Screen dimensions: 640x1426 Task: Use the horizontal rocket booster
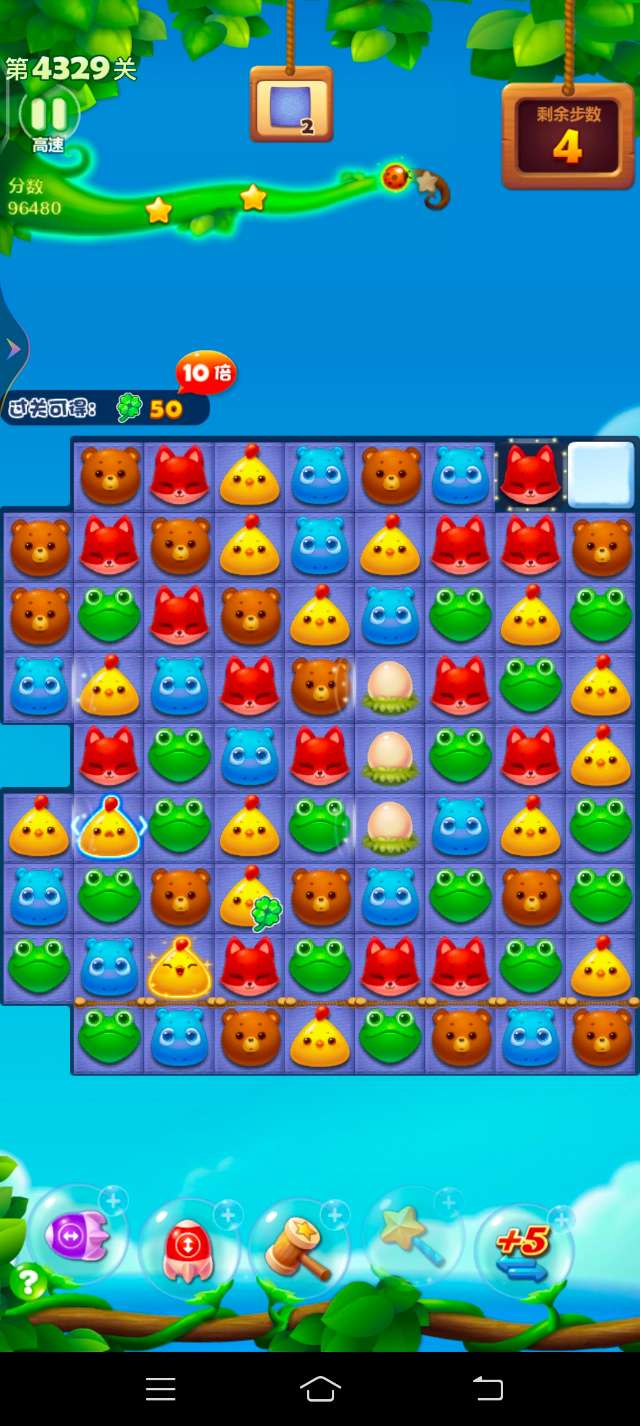(x=78, y=1238)
